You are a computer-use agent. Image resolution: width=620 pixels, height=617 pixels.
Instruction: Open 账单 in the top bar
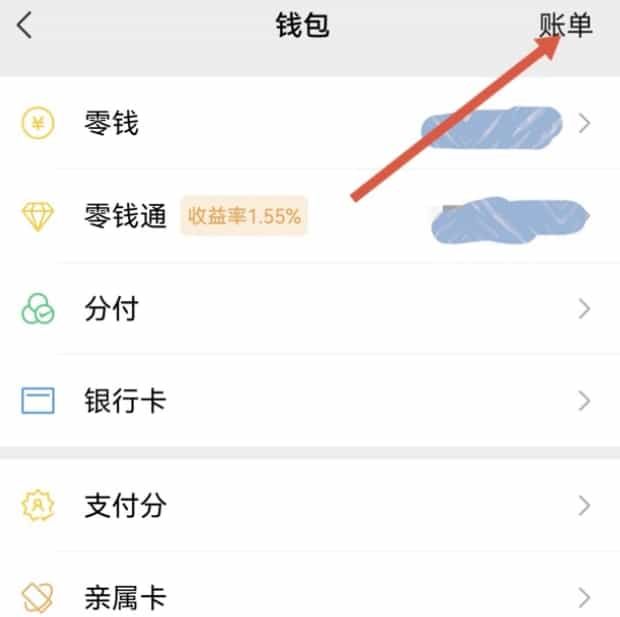[x=566, y=26]
